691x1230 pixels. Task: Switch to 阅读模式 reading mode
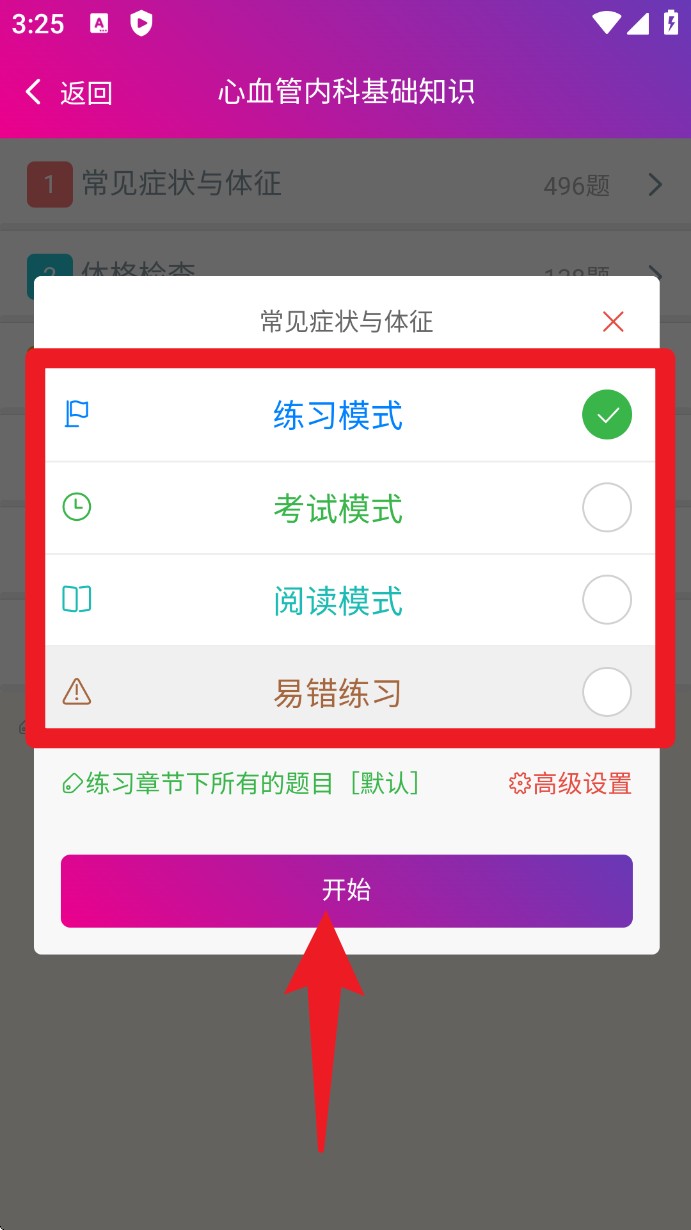pyautogui.click(x=338, y=600)
